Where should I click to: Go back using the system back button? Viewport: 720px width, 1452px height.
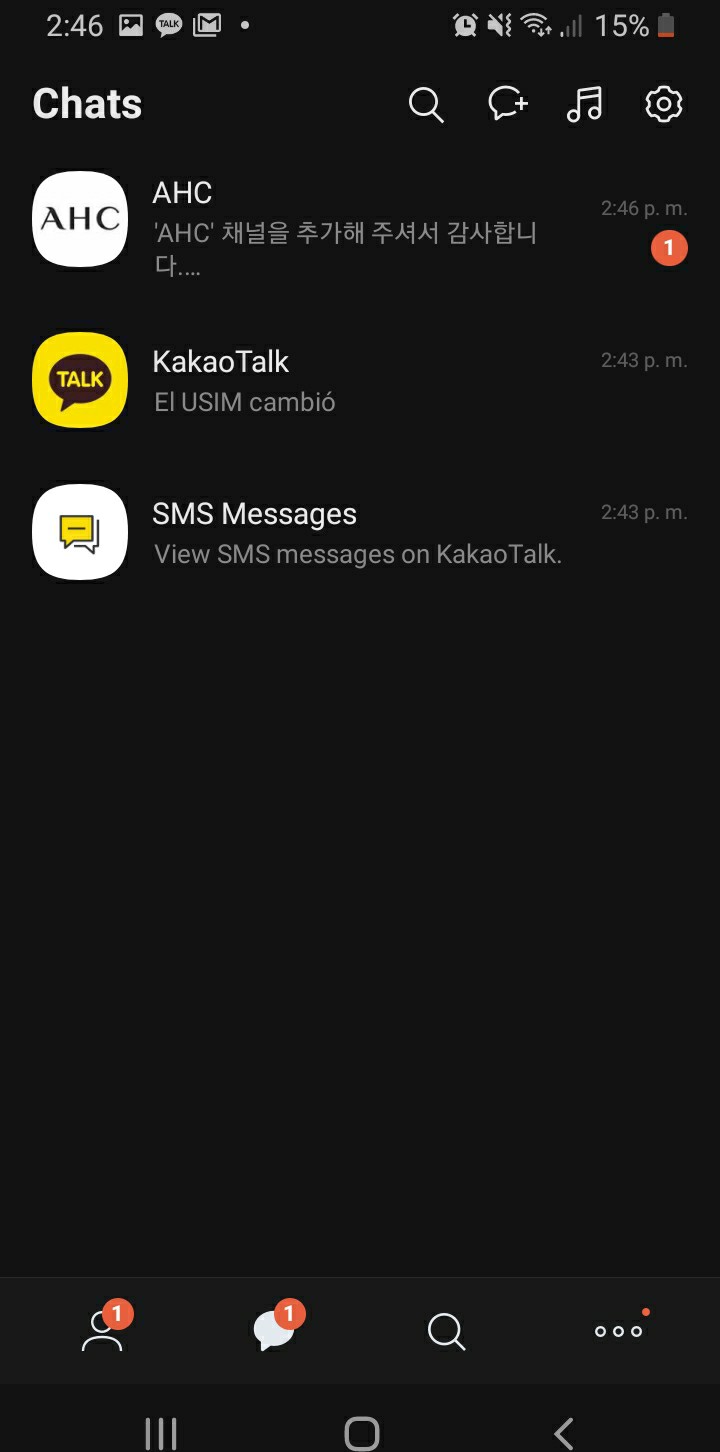point(564,1433)
